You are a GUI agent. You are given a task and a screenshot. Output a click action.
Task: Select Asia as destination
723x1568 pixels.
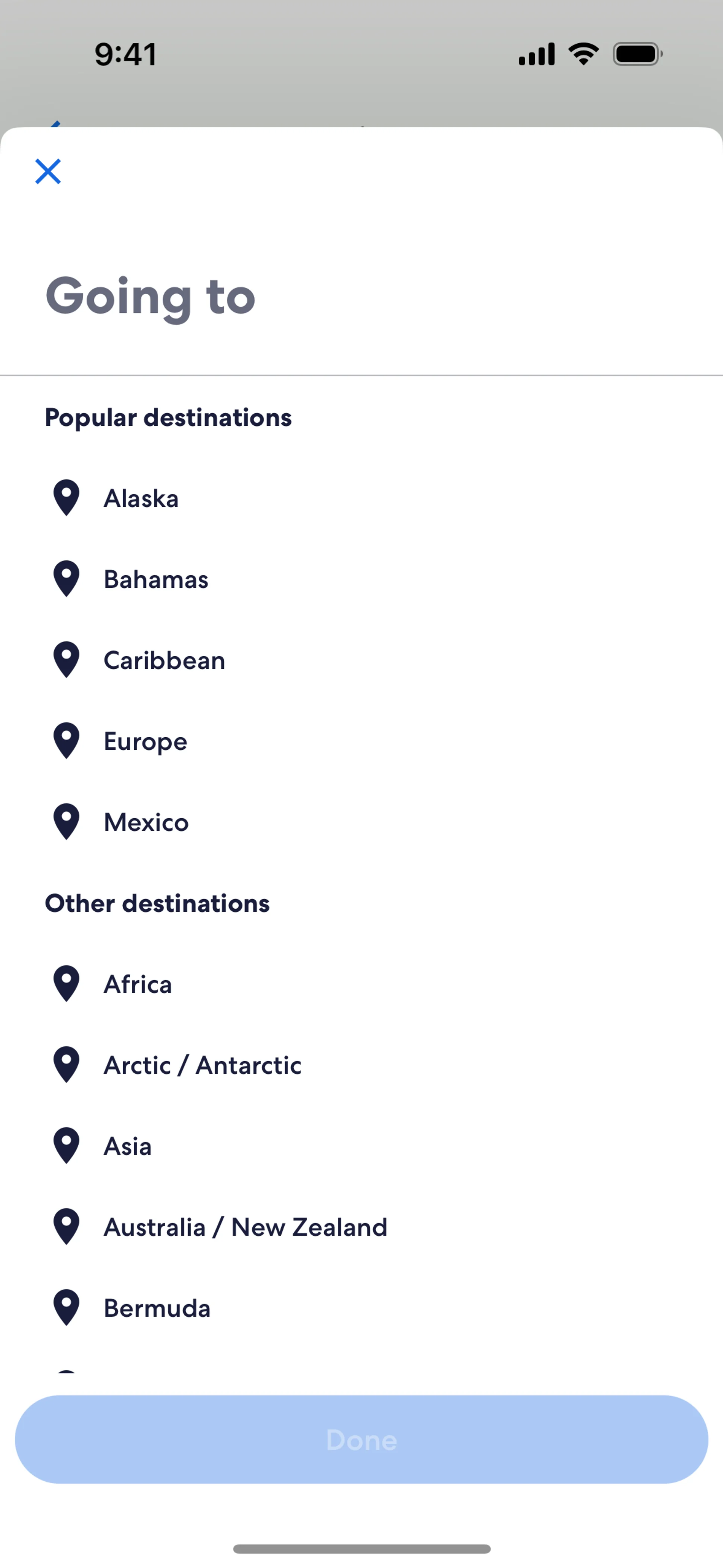361,1146
